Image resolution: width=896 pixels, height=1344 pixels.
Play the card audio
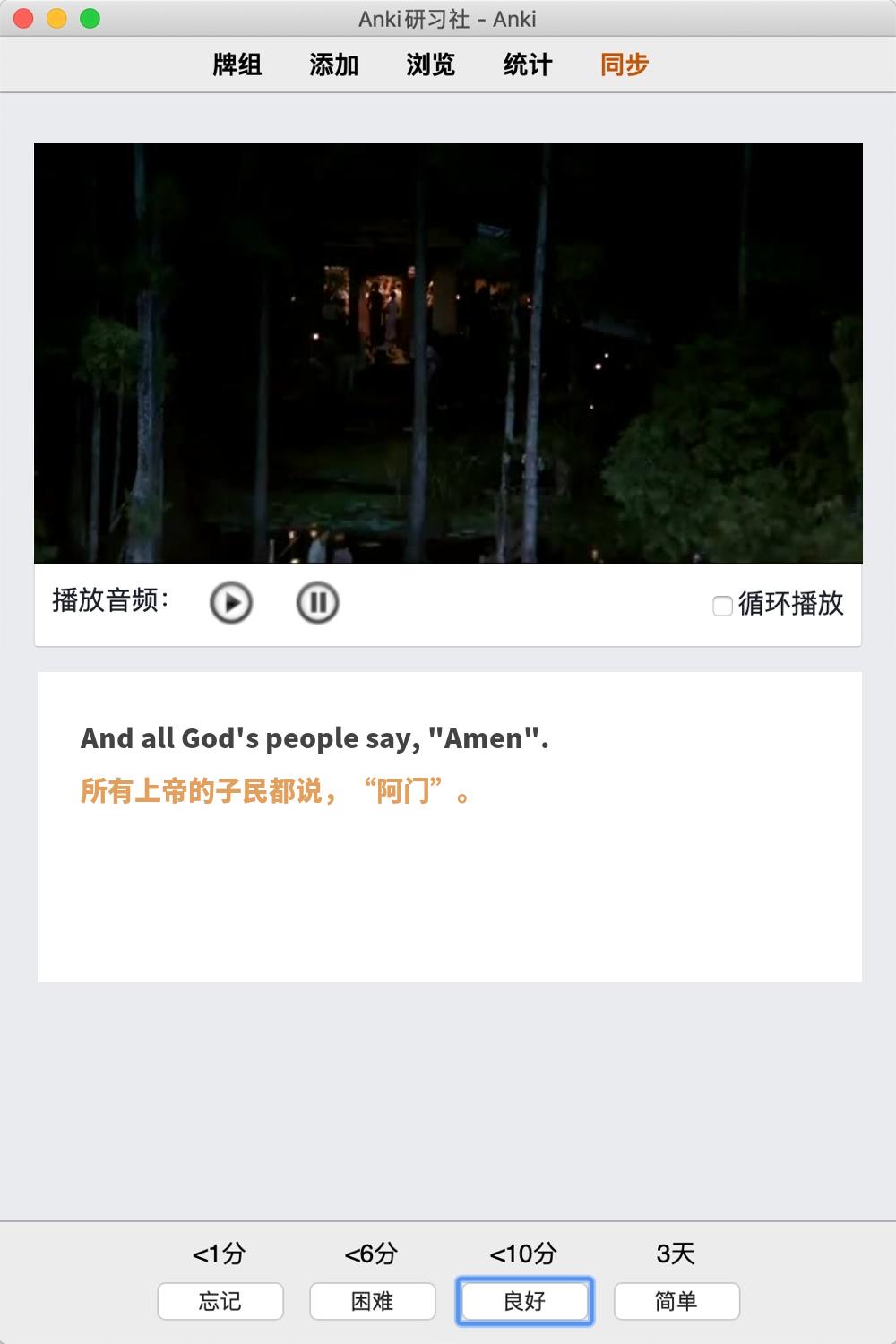tap(231, 602)
